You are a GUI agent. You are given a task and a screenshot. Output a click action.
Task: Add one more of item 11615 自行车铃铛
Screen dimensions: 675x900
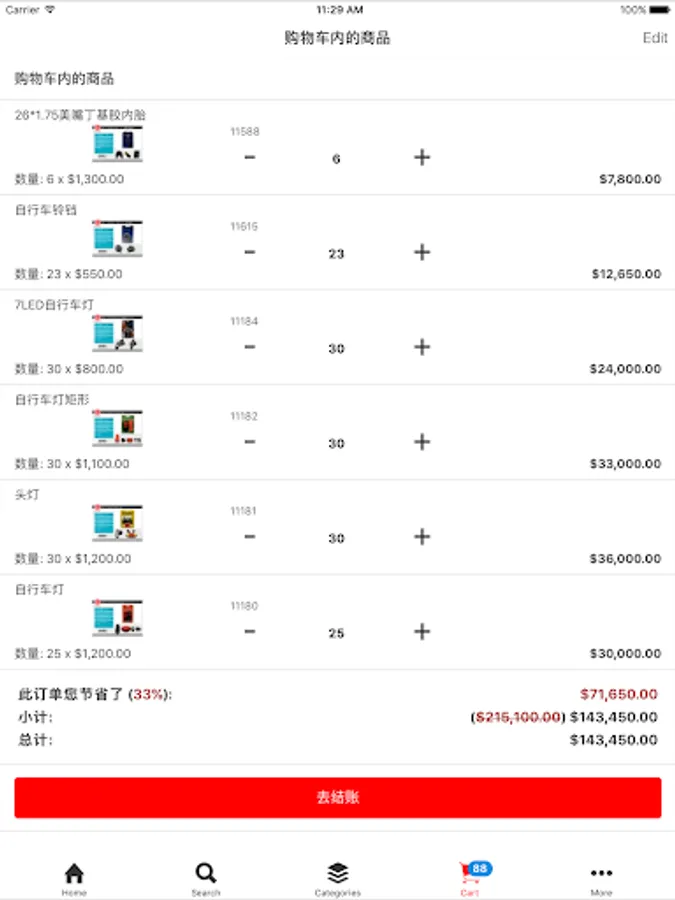pyautogui.click(x=422, y=252)
